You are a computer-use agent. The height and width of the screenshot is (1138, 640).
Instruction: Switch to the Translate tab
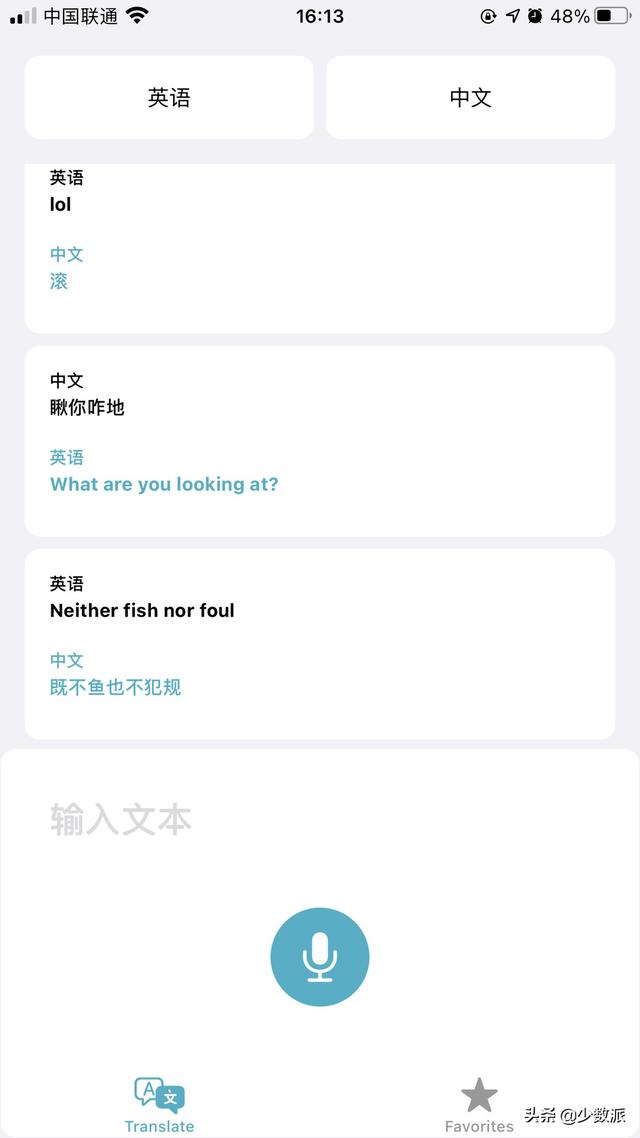coord(159,1105)
